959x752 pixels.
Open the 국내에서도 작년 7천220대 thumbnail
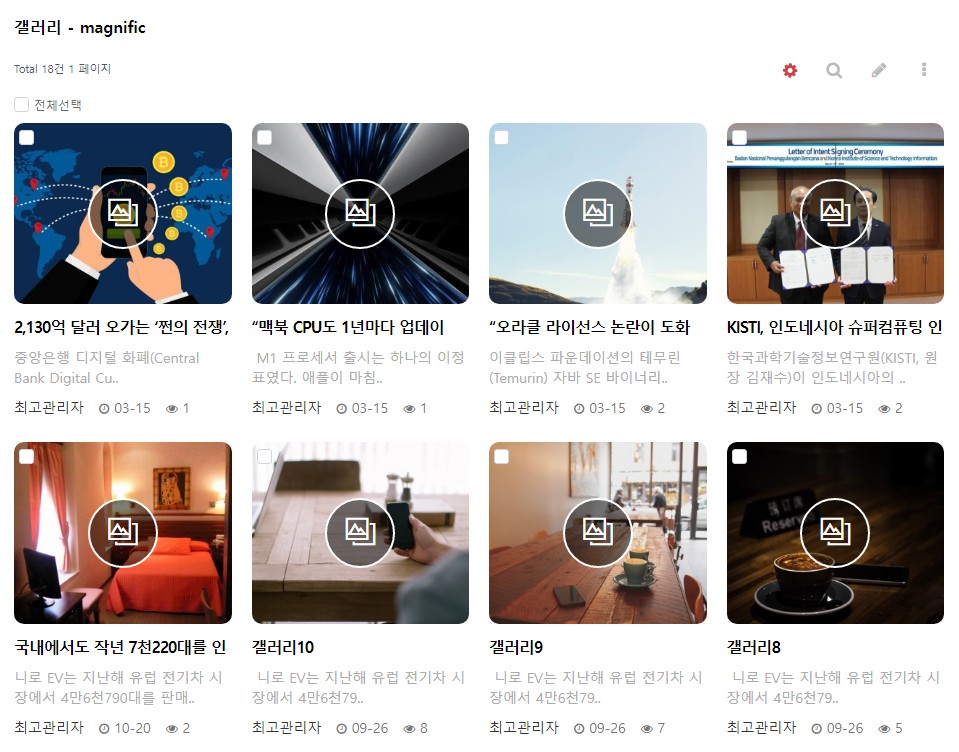123,533
